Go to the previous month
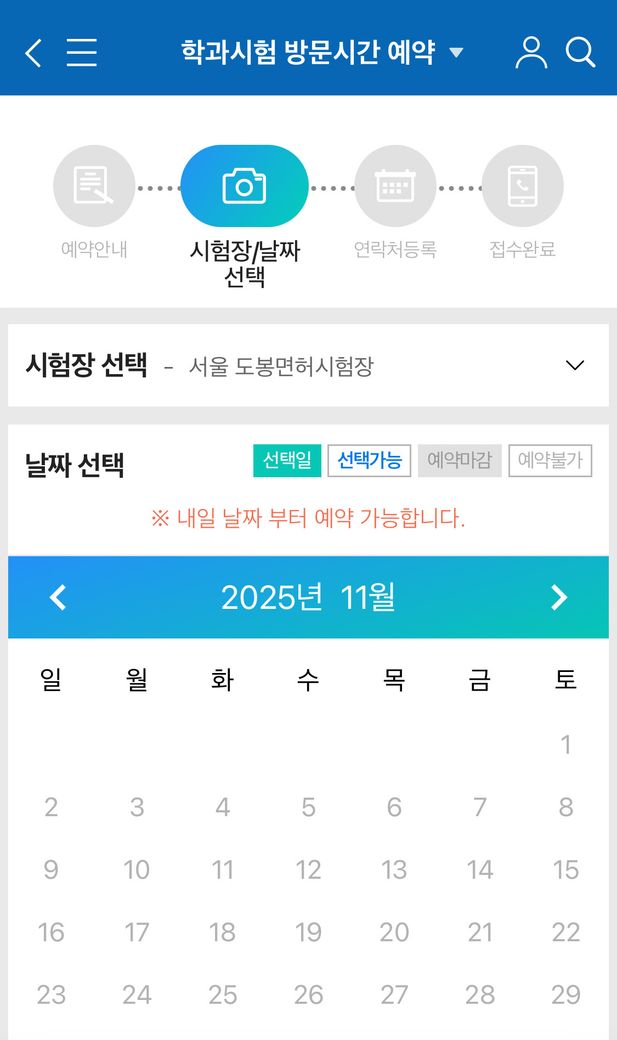The image size is (617, 1040). [58, 598]
